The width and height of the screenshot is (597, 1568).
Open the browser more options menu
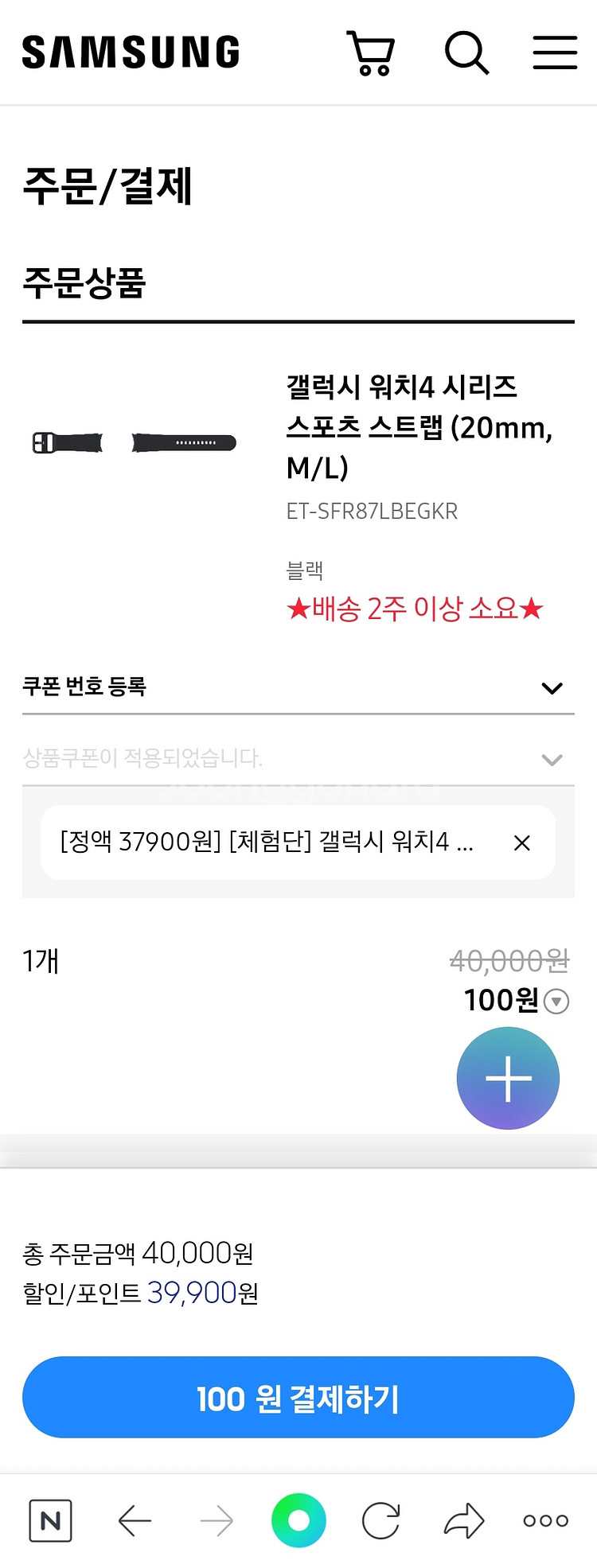[x=546, y=1521]
